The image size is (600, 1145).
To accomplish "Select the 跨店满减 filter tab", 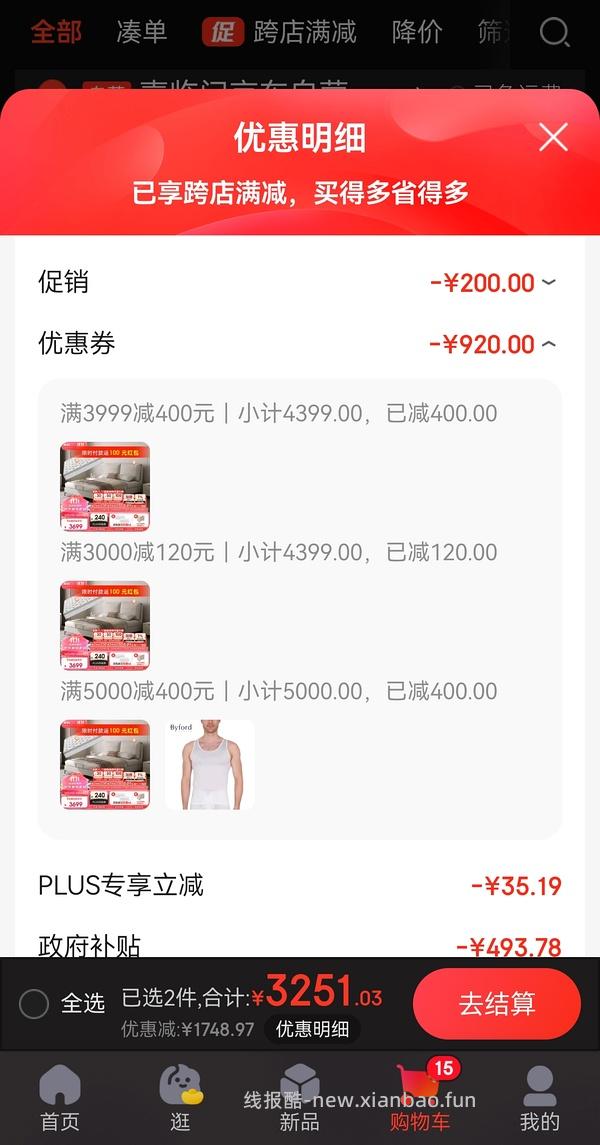I will click(x=280, y=33).
